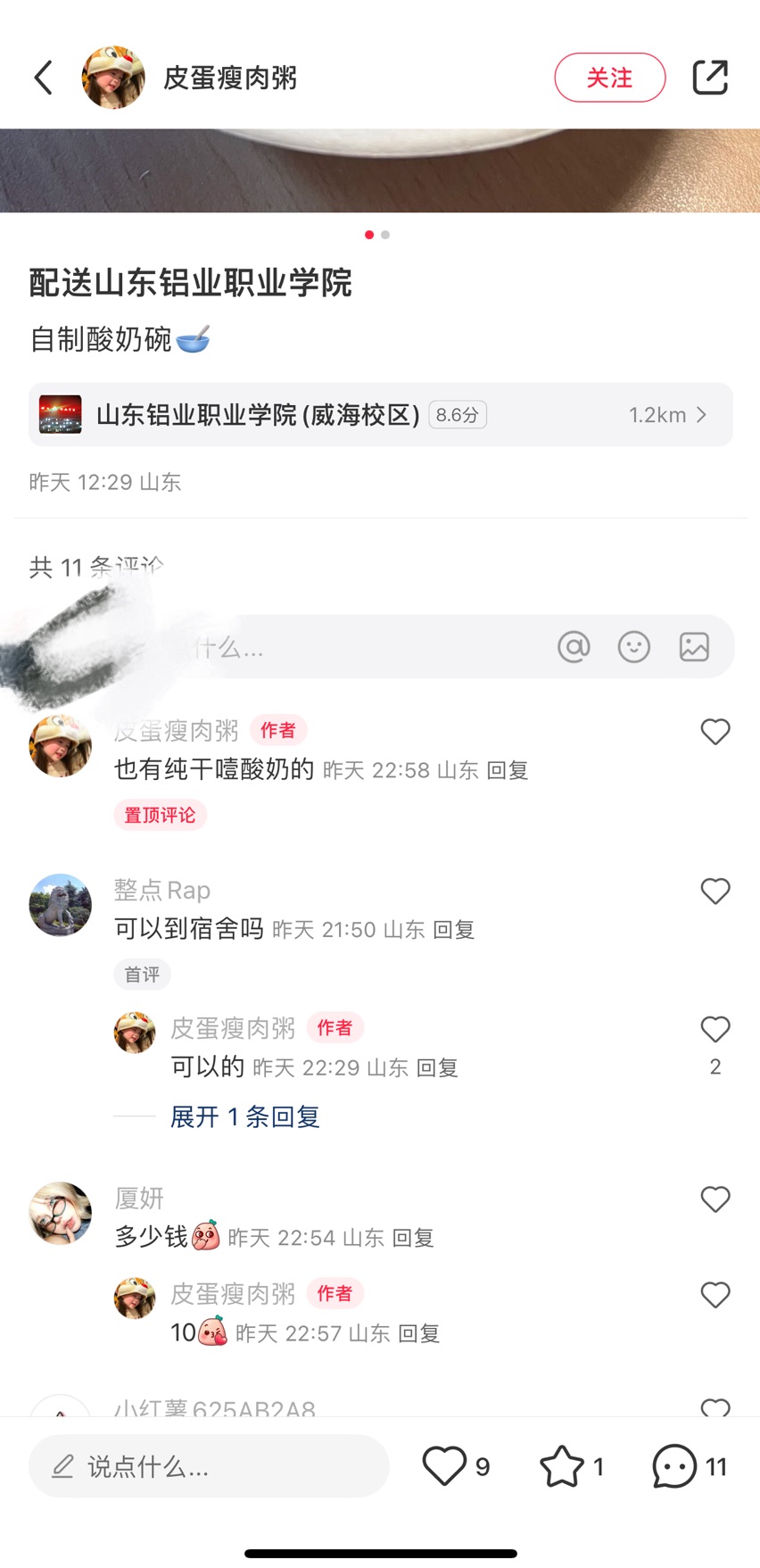Viewport: 760px width, 1568px height.
Task: Expand 展开 1 条回复
Action: 244,1117
